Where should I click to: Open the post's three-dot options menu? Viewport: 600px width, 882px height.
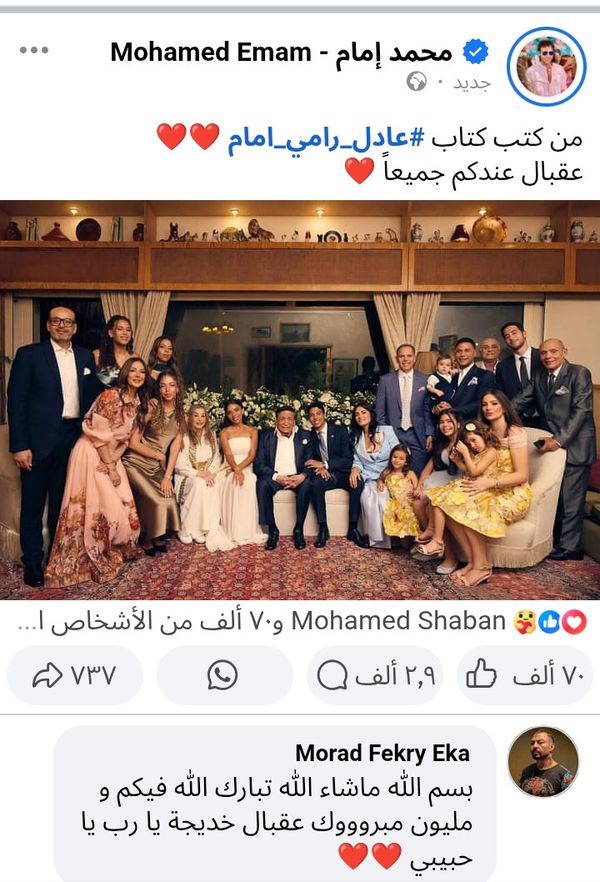click(34, 51)
